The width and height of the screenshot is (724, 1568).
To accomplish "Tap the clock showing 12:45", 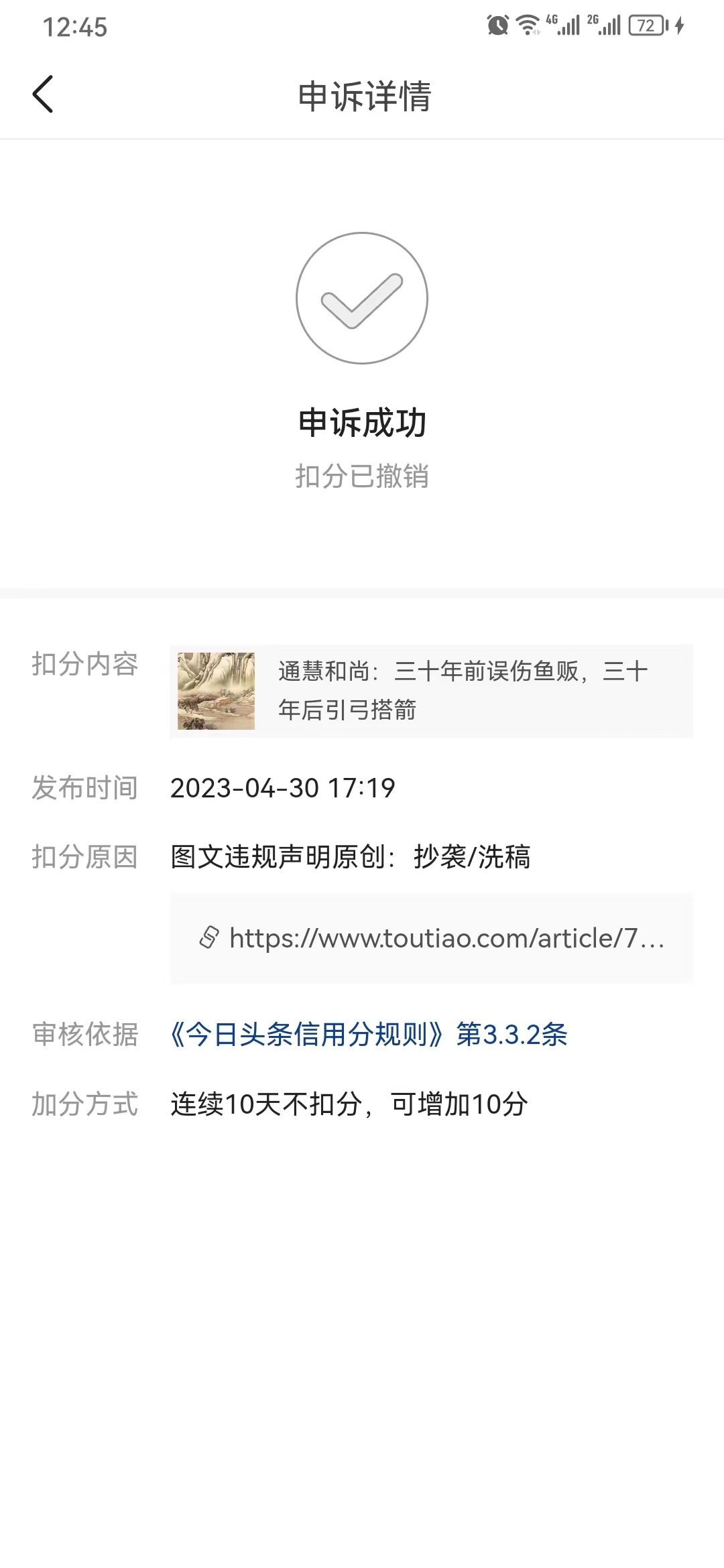I will [x=75, y=27].
